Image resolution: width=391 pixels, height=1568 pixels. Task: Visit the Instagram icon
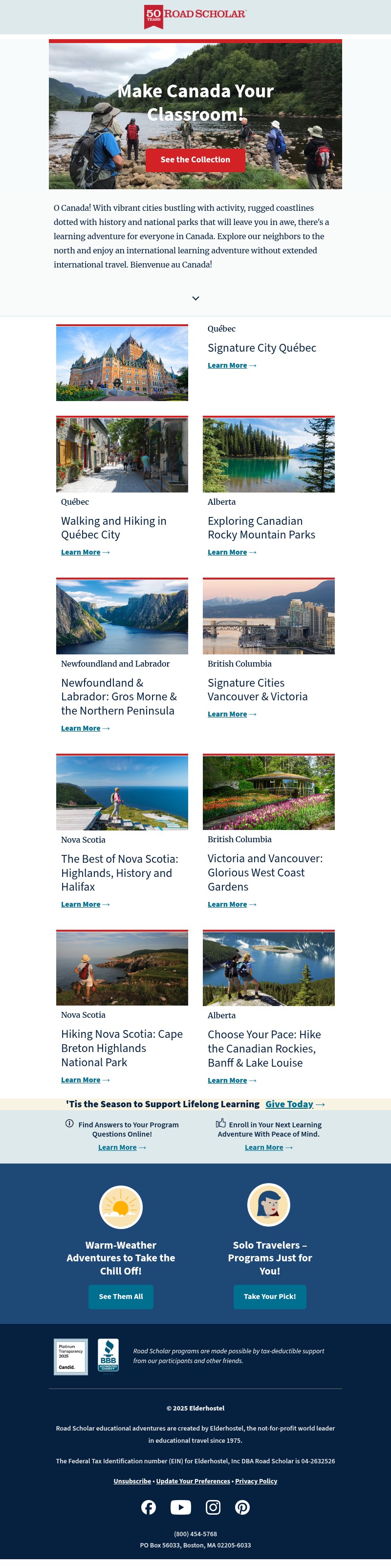point(213,1507)
